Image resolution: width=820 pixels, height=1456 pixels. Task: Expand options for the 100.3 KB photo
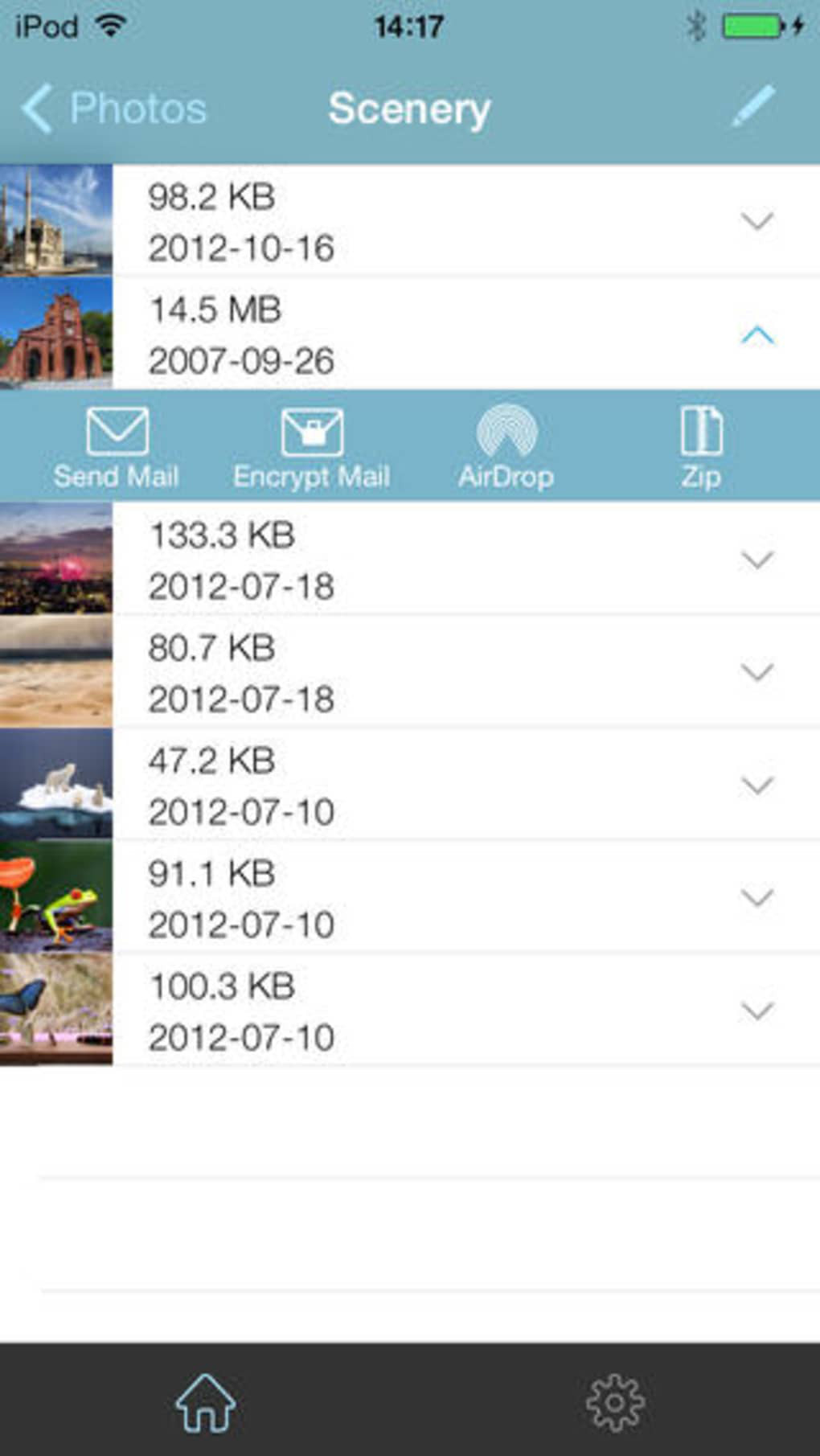[756, 1011]
